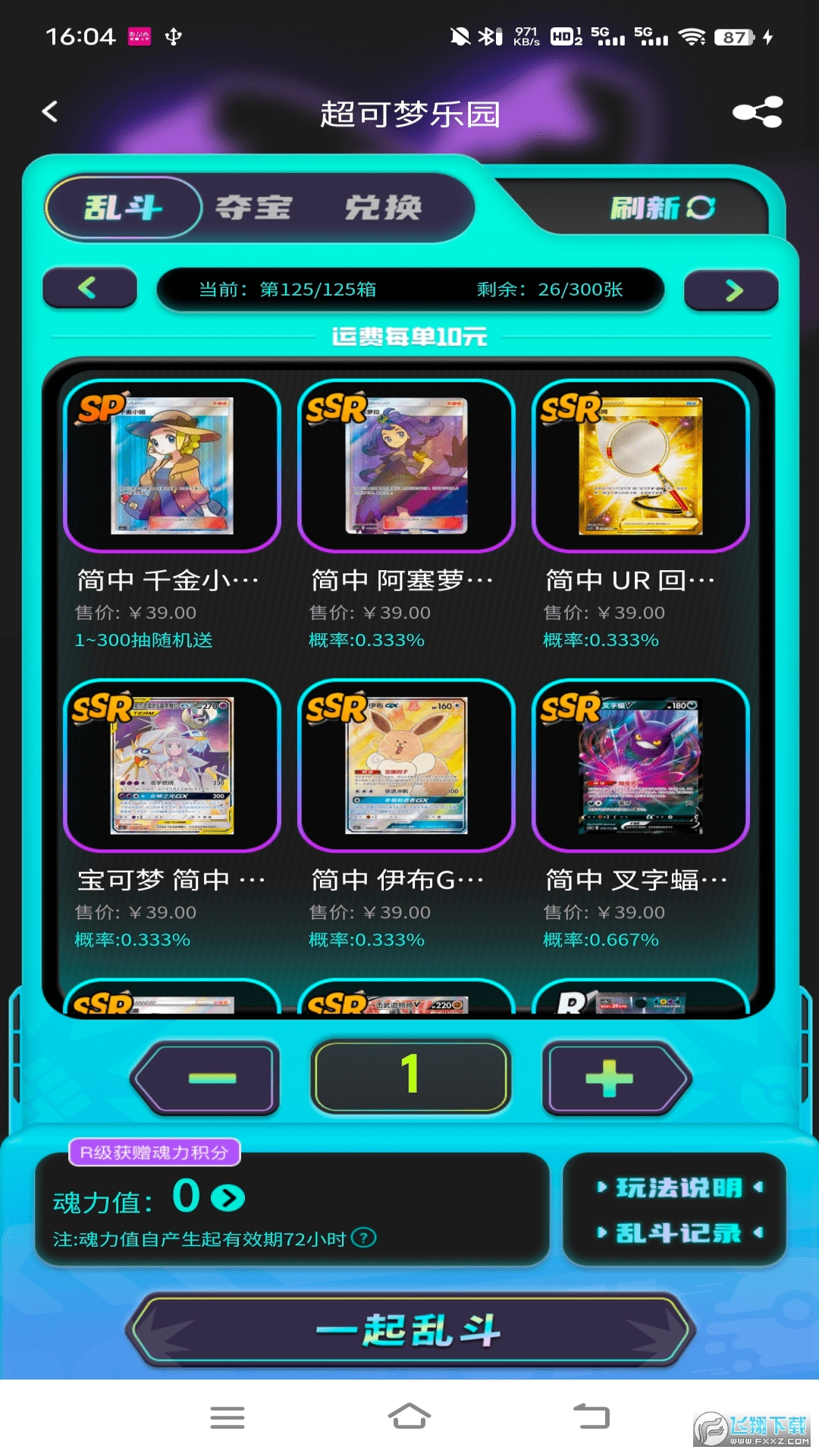Increase draw quantity with plus button

click(x=610, y=1078)
